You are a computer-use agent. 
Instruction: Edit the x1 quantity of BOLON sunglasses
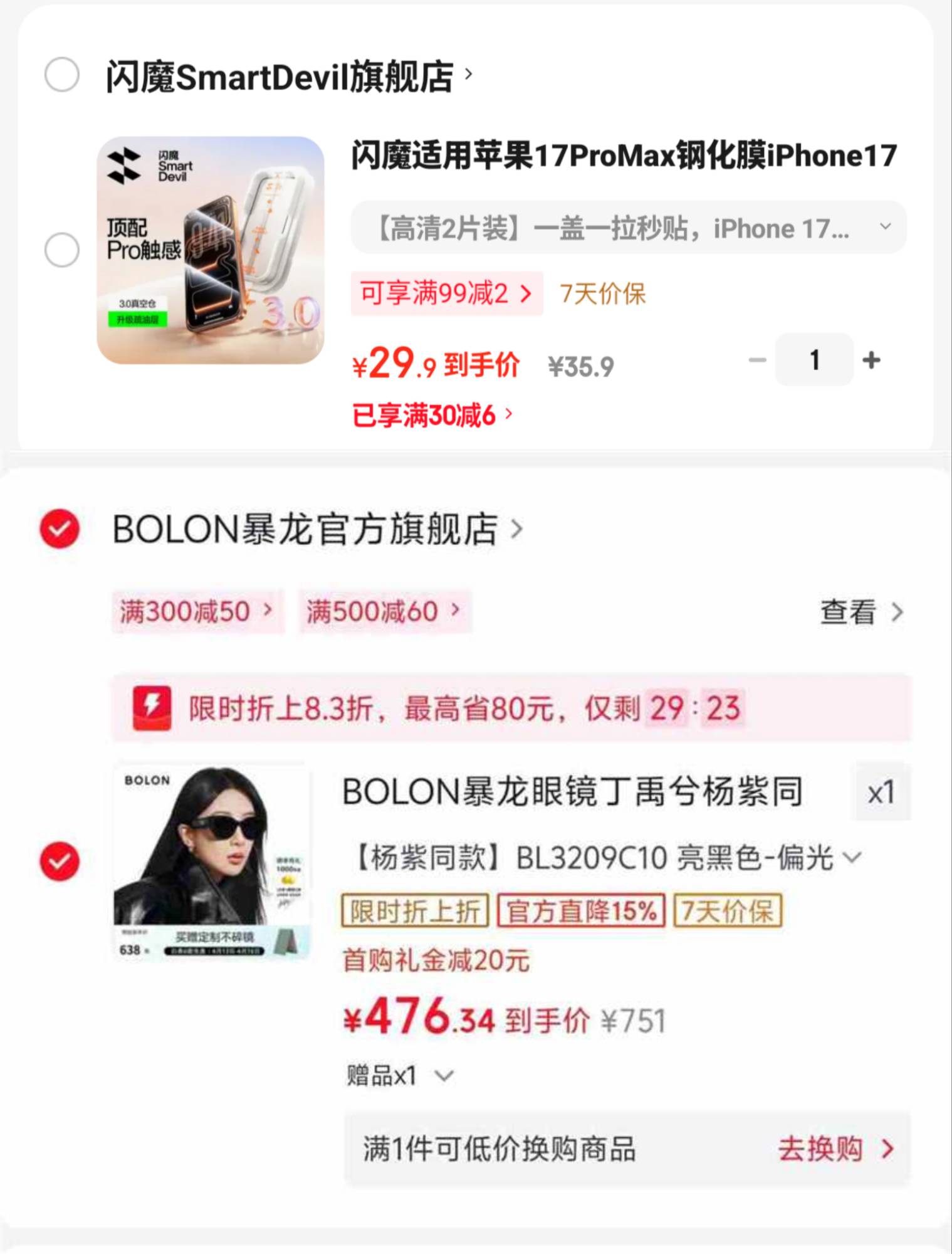[x=881, y=793]
